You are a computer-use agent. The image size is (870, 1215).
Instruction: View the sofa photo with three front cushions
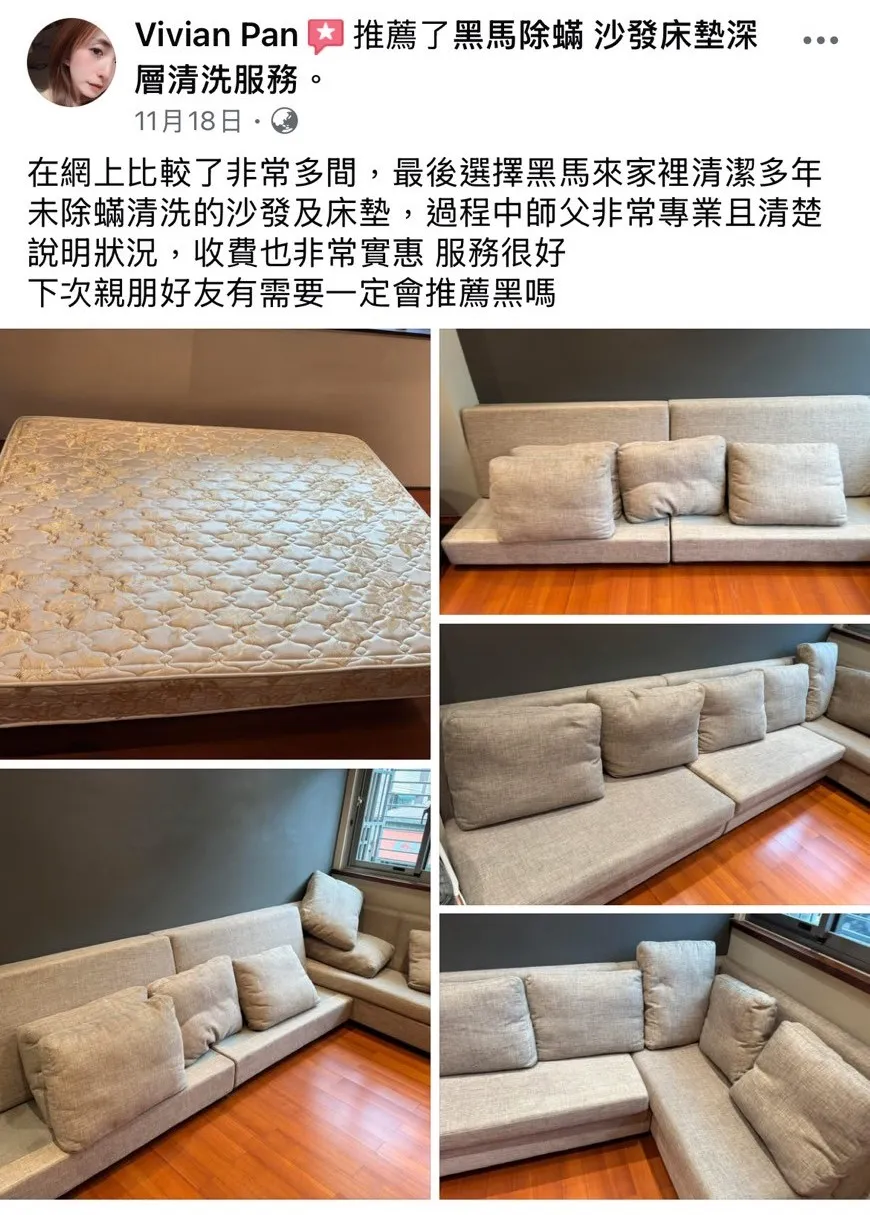coord(655,471)
